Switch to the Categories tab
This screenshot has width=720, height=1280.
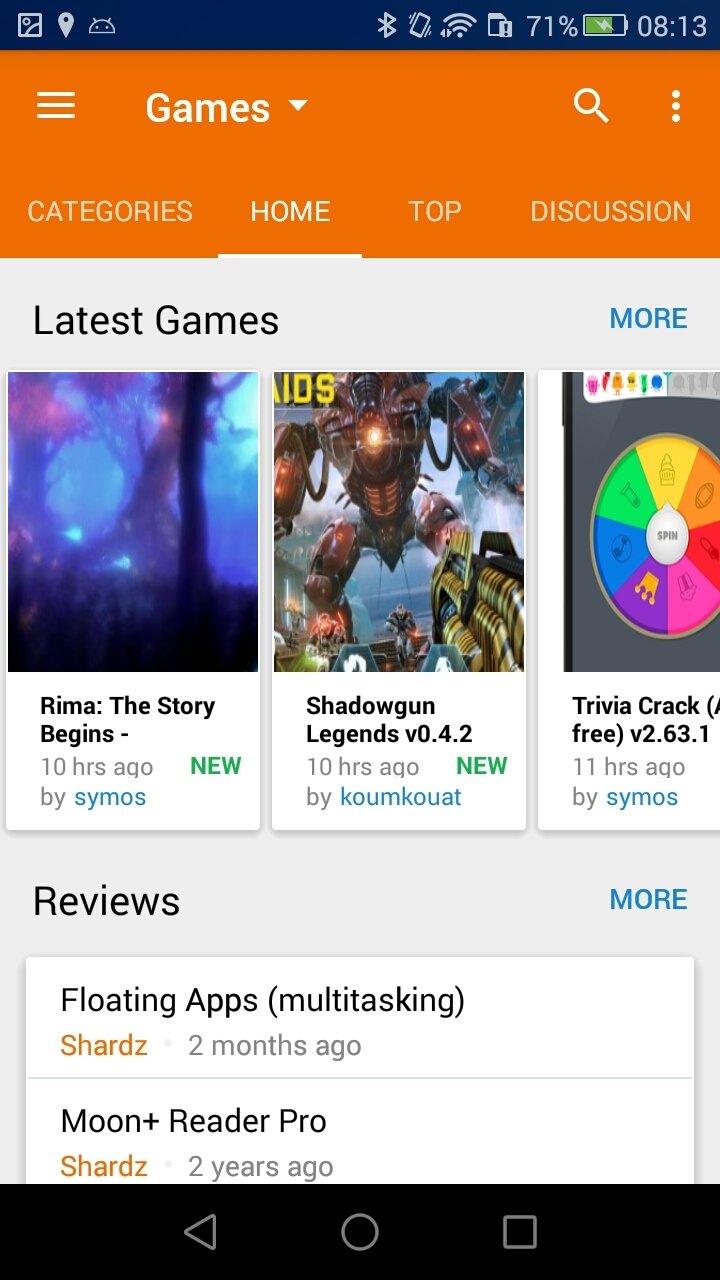point(110,211)
